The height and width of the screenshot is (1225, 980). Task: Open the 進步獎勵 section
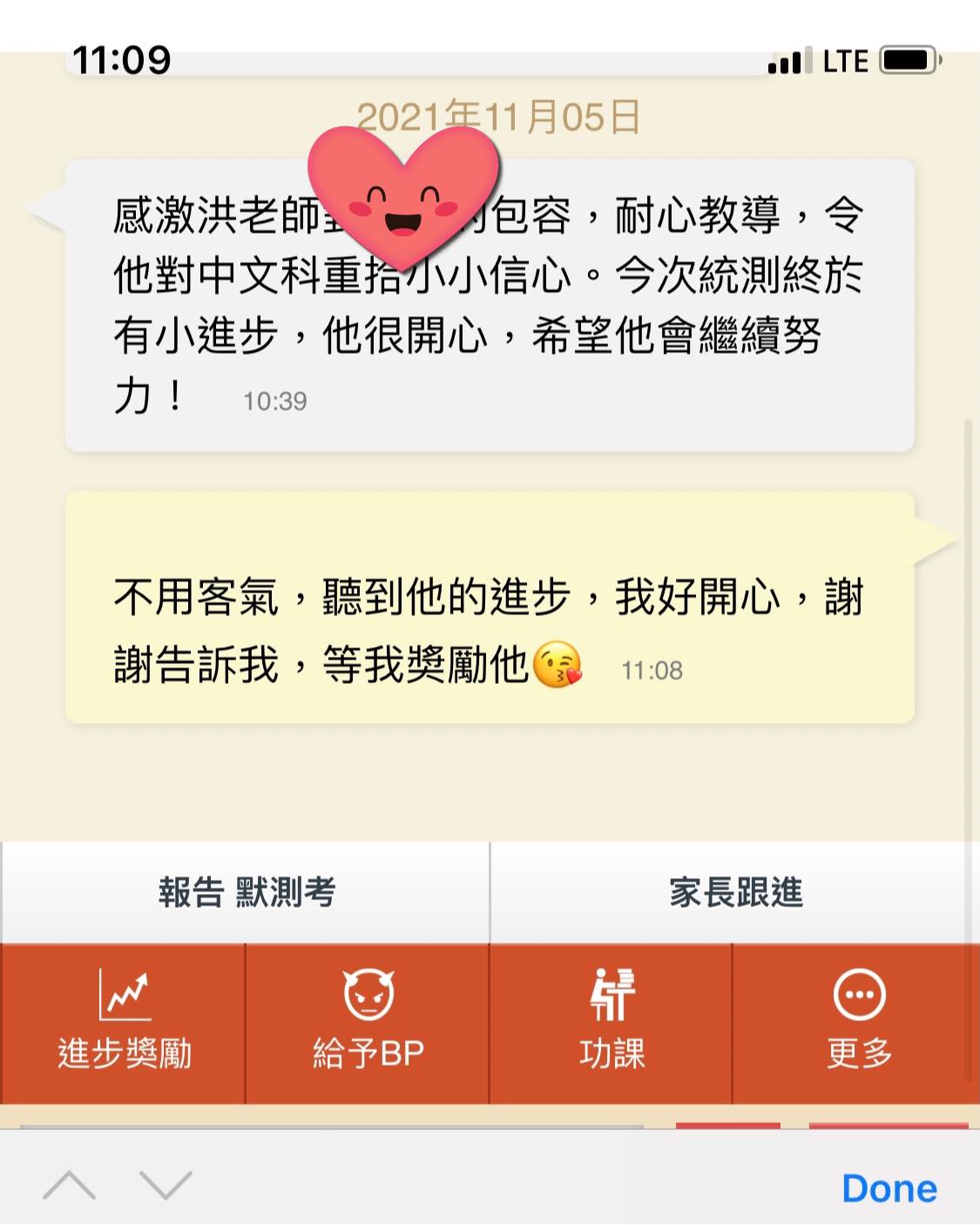(124, 1021)
